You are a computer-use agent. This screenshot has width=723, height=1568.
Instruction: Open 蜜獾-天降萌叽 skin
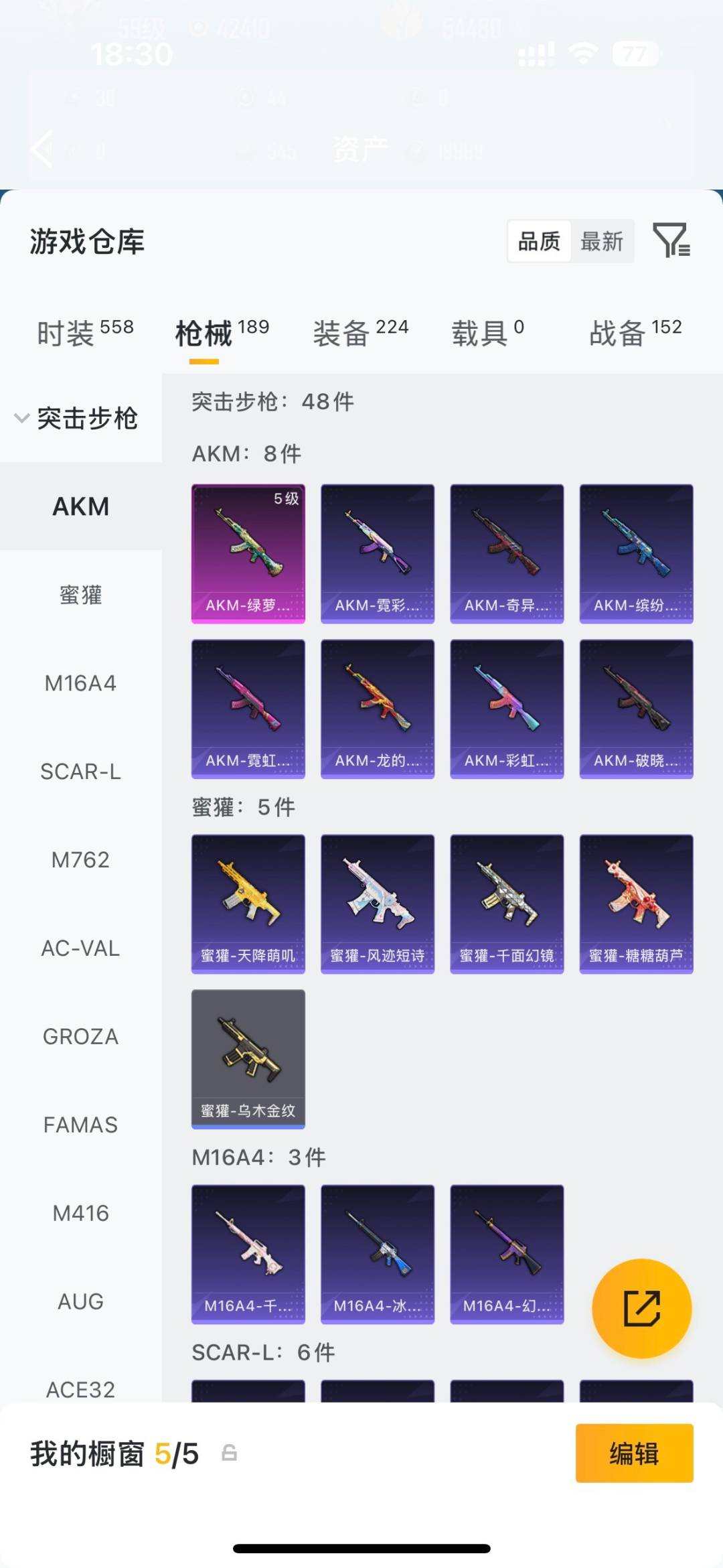pyautogui.click(x=248, y=904)
